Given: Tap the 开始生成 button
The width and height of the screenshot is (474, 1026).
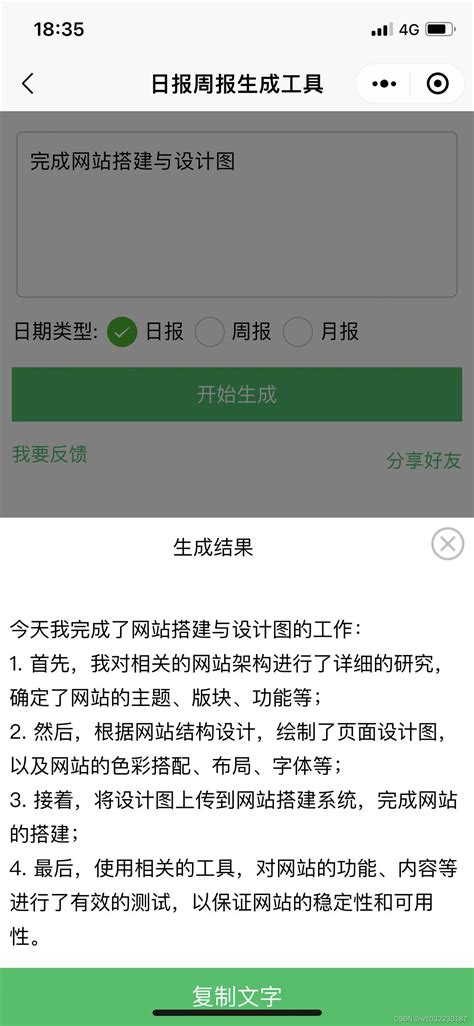Looking at the screenshot, I should click(x=237, y=395).
